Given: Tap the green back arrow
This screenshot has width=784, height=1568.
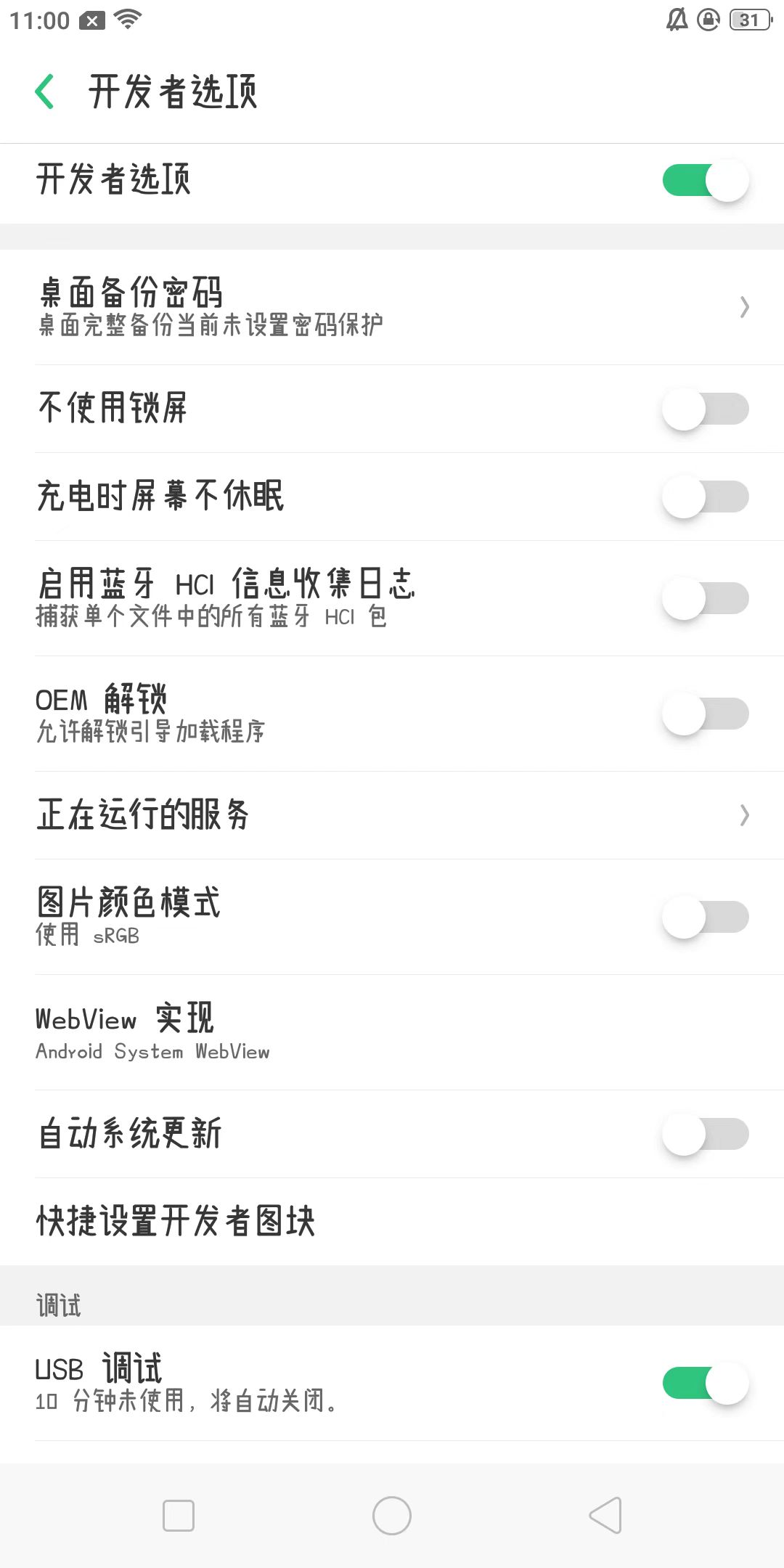Looking at the screenshot, I should point(45,92).
